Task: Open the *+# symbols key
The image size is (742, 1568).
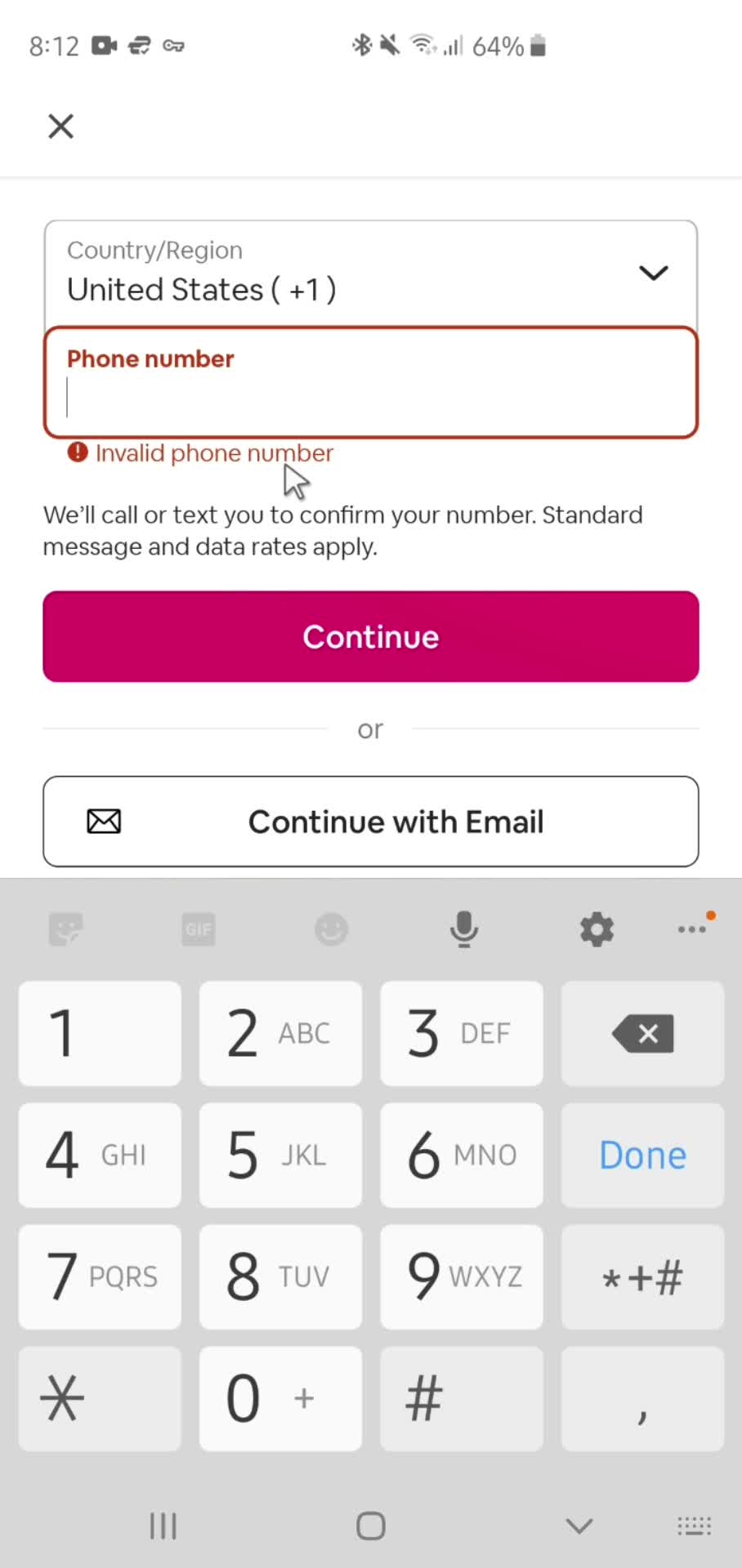Action: point(642,1277)
